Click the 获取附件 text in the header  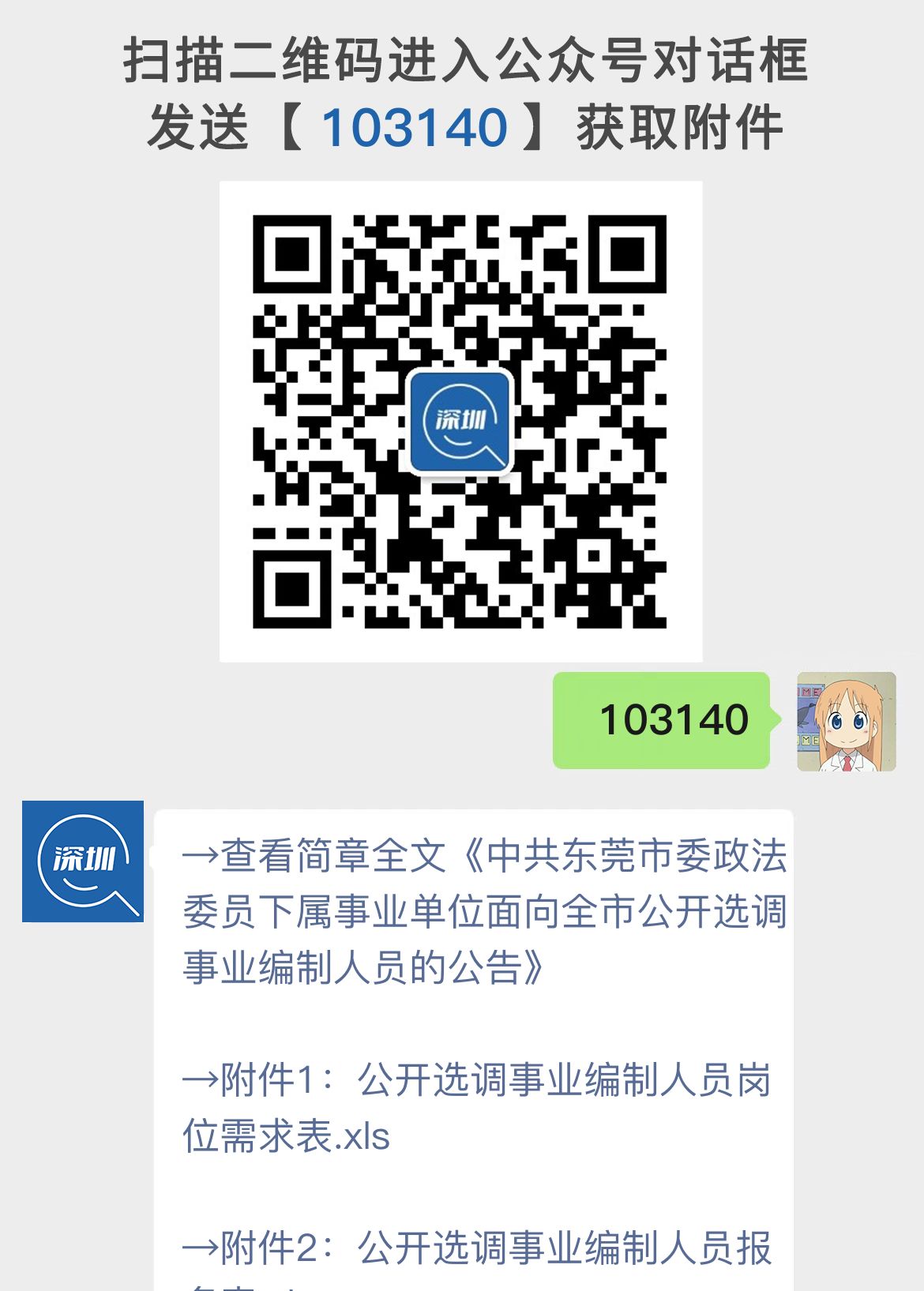(x=681, y=125)
